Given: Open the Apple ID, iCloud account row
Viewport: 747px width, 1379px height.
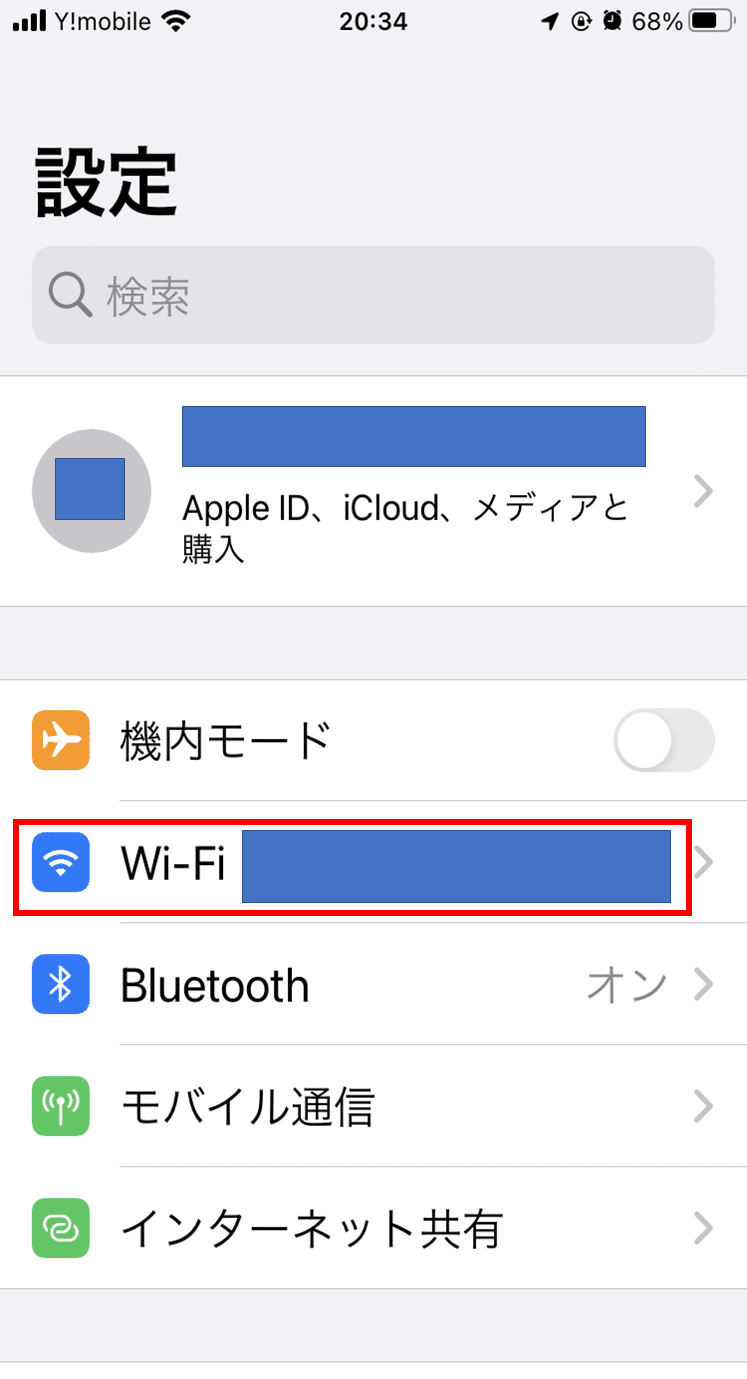Looking at the screenshot, I should tap(373, 491).
